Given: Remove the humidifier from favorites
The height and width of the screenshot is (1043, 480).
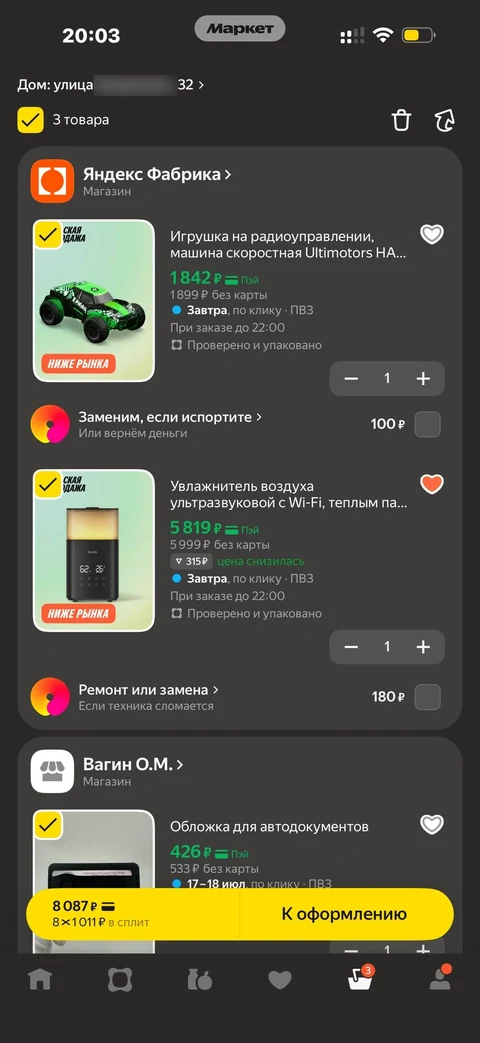Looking at the screenshot, I should coord(431,484).
